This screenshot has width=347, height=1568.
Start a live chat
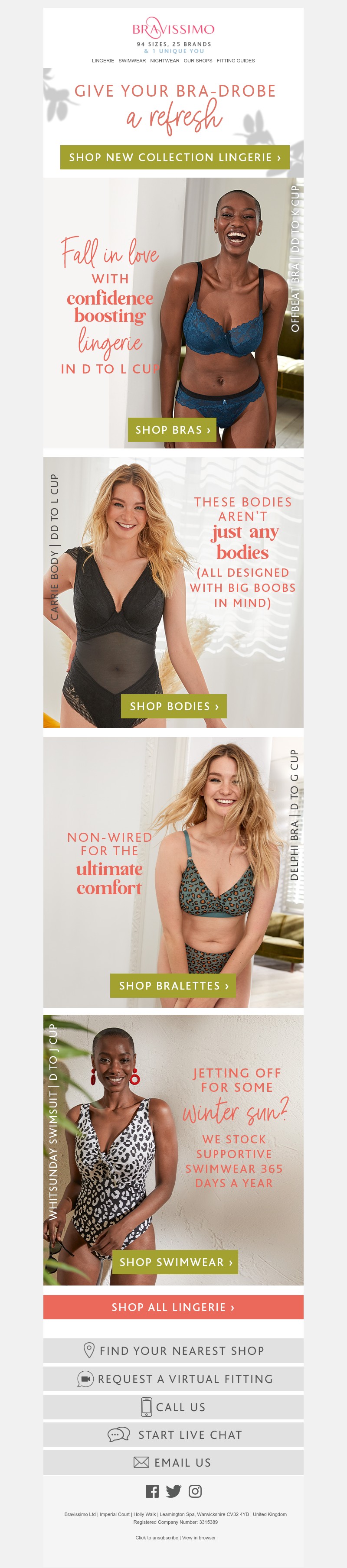click(173, 1435)
